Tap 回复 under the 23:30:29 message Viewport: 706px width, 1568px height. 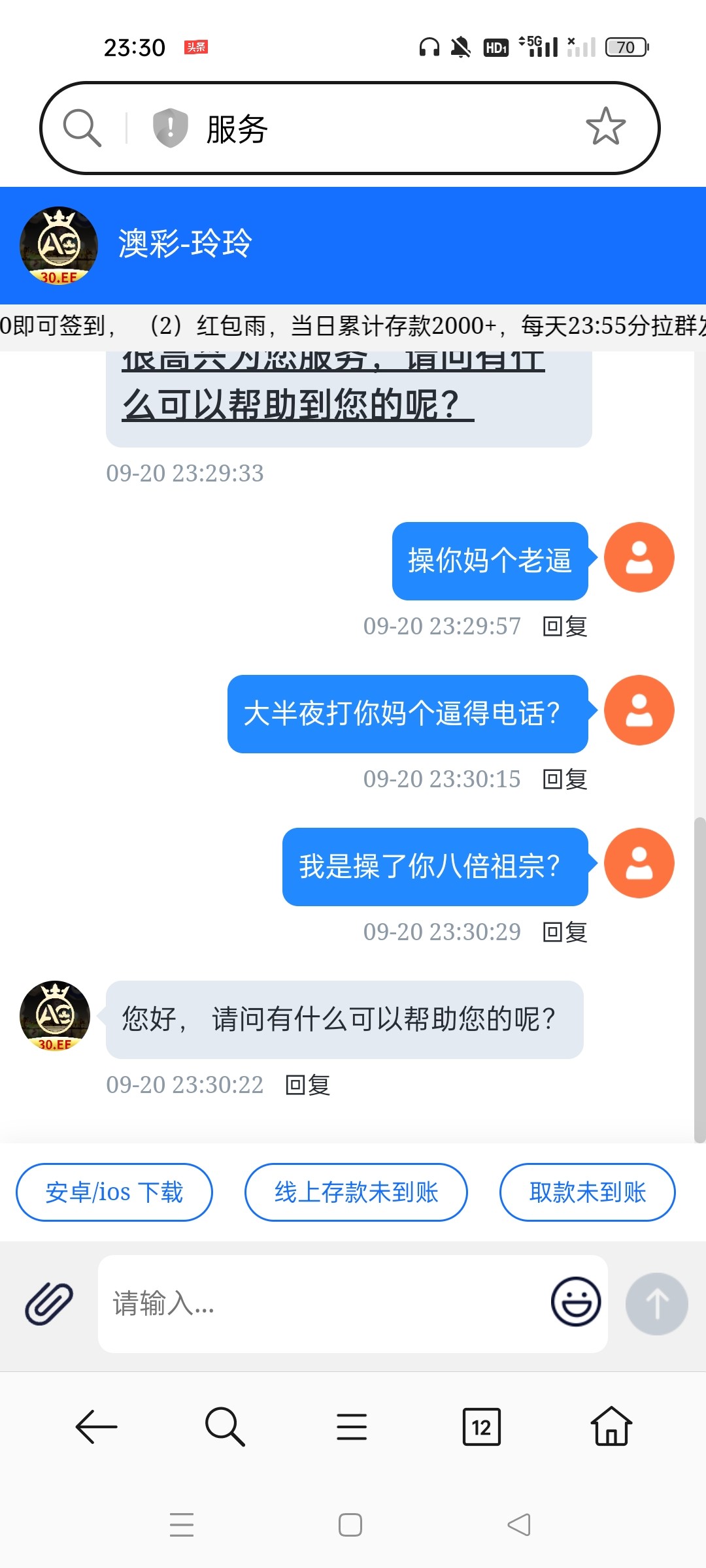(565, 932)
